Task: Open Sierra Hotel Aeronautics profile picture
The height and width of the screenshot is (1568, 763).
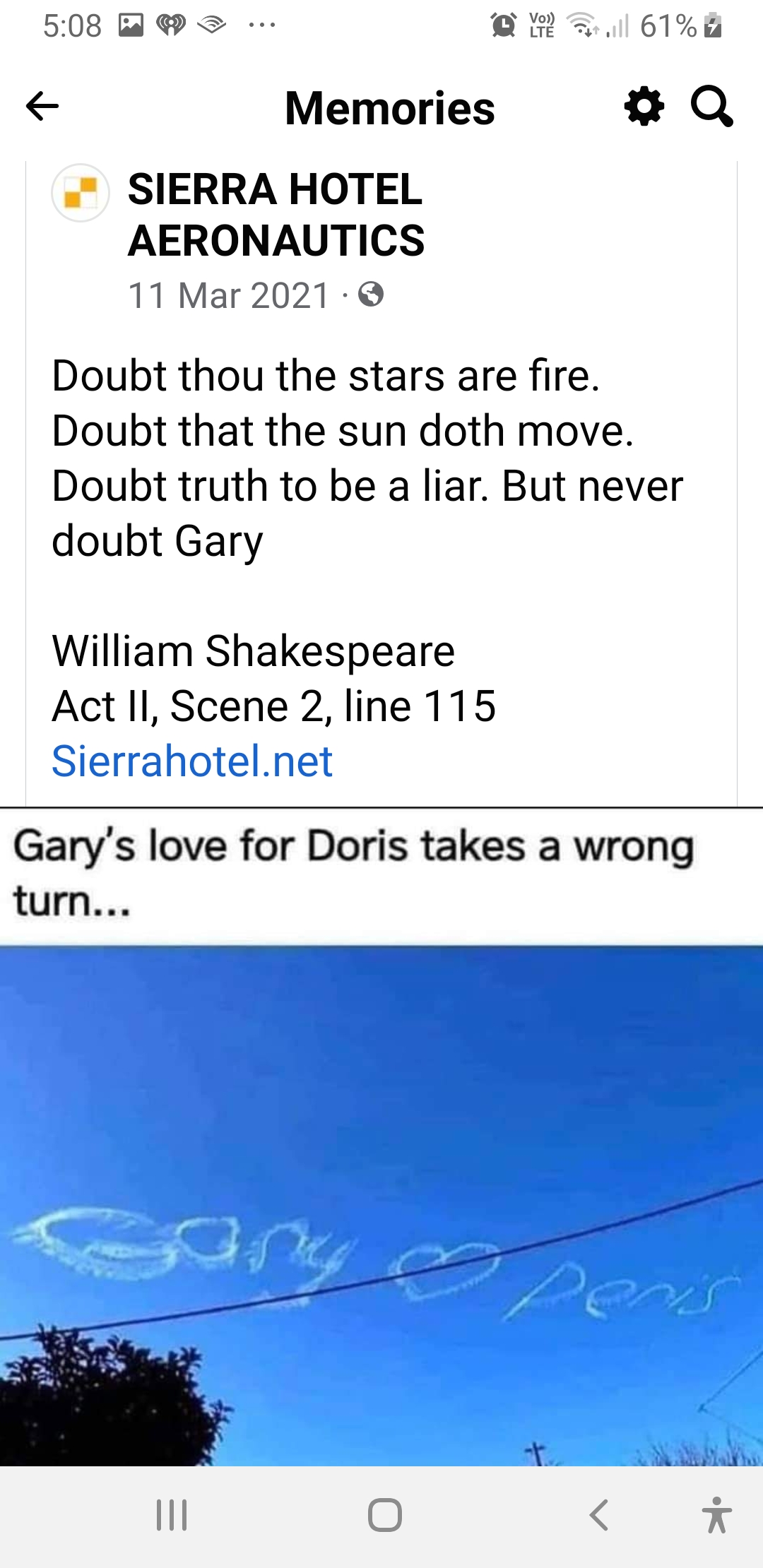Action: 81,193
